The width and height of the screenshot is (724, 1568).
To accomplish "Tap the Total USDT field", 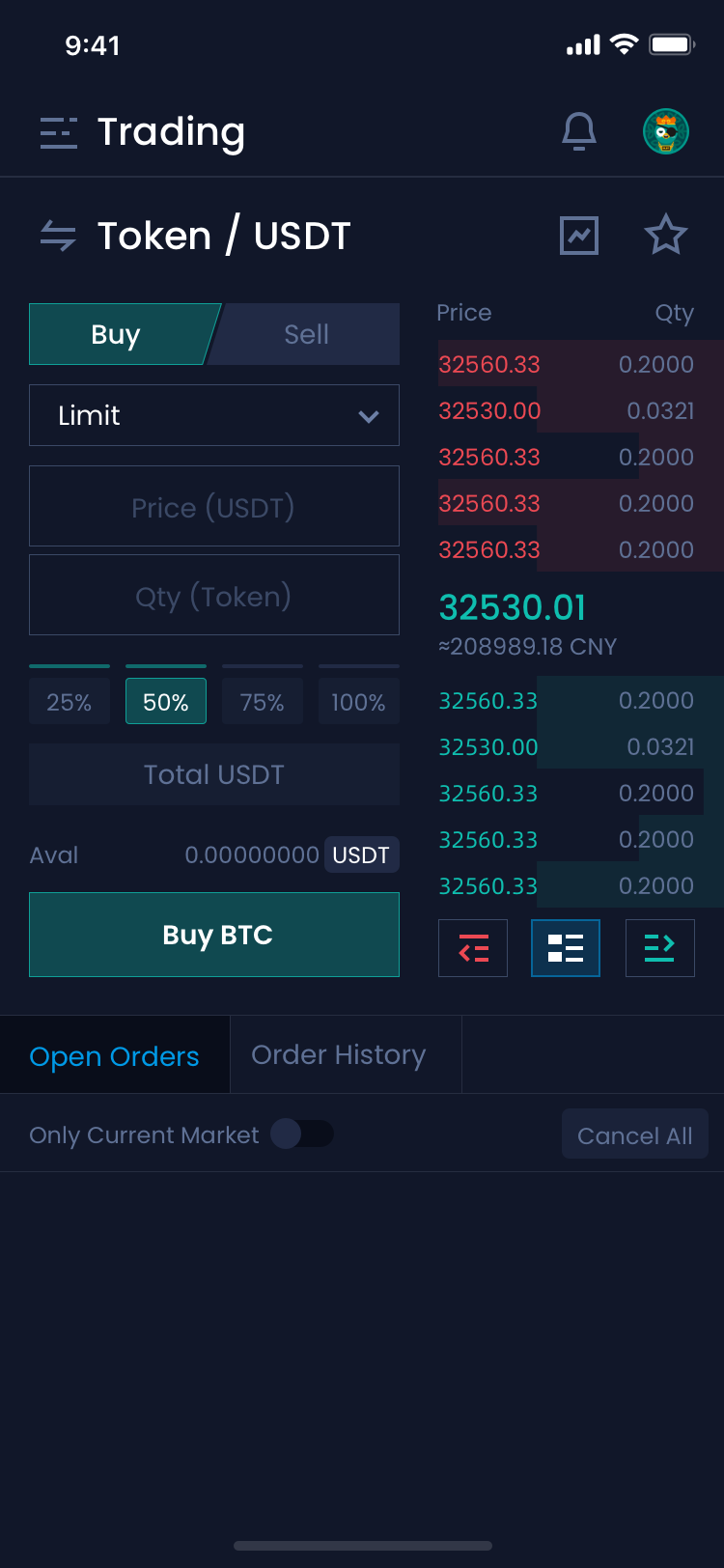I will (214, 774).
